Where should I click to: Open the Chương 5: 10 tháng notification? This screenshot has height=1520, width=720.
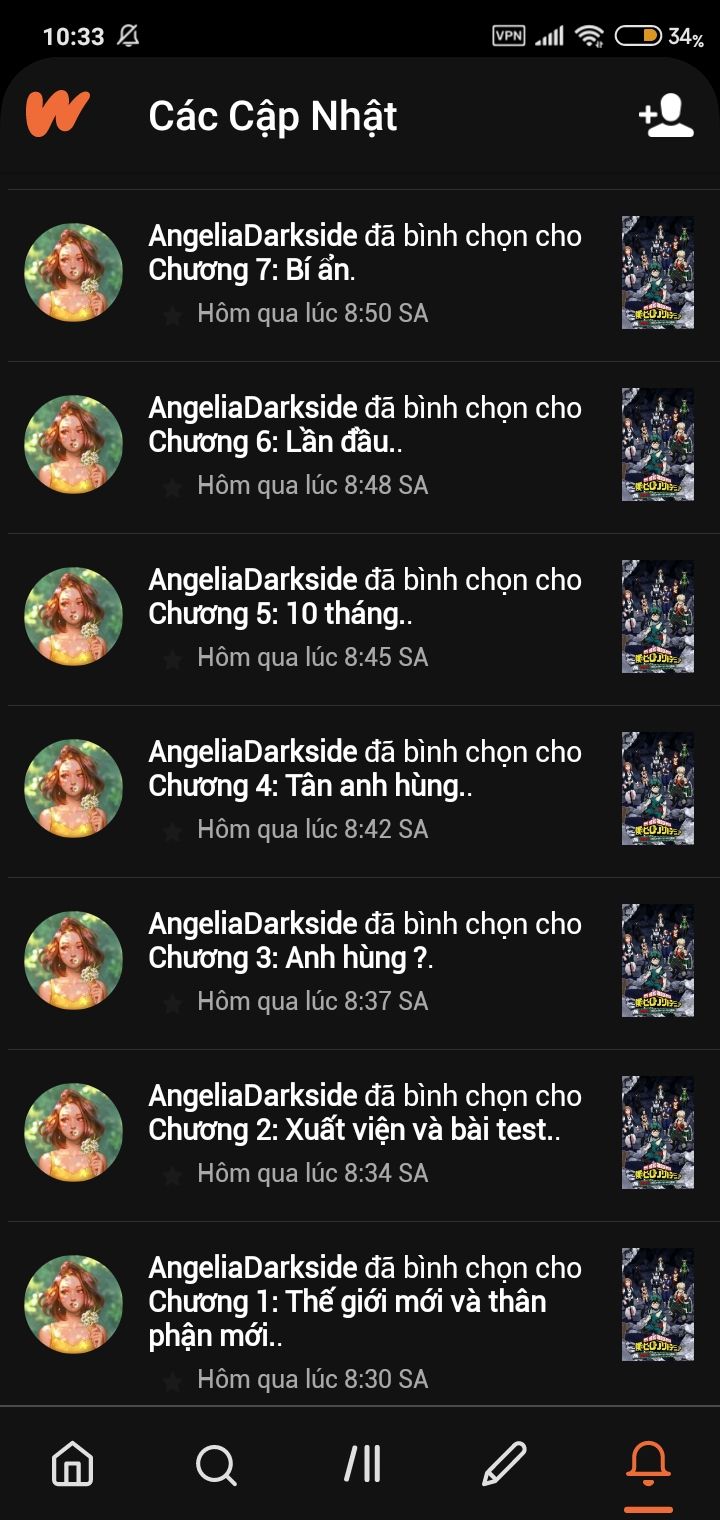pos(365,616)
